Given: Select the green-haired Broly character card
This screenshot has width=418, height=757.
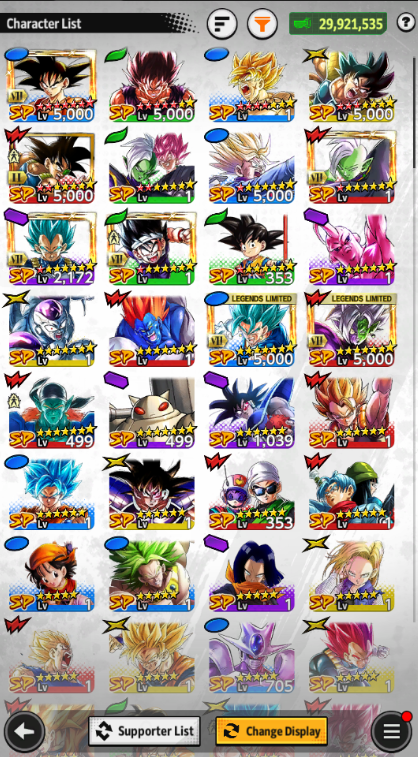Looking at the screenshot, I should (152, 574).
